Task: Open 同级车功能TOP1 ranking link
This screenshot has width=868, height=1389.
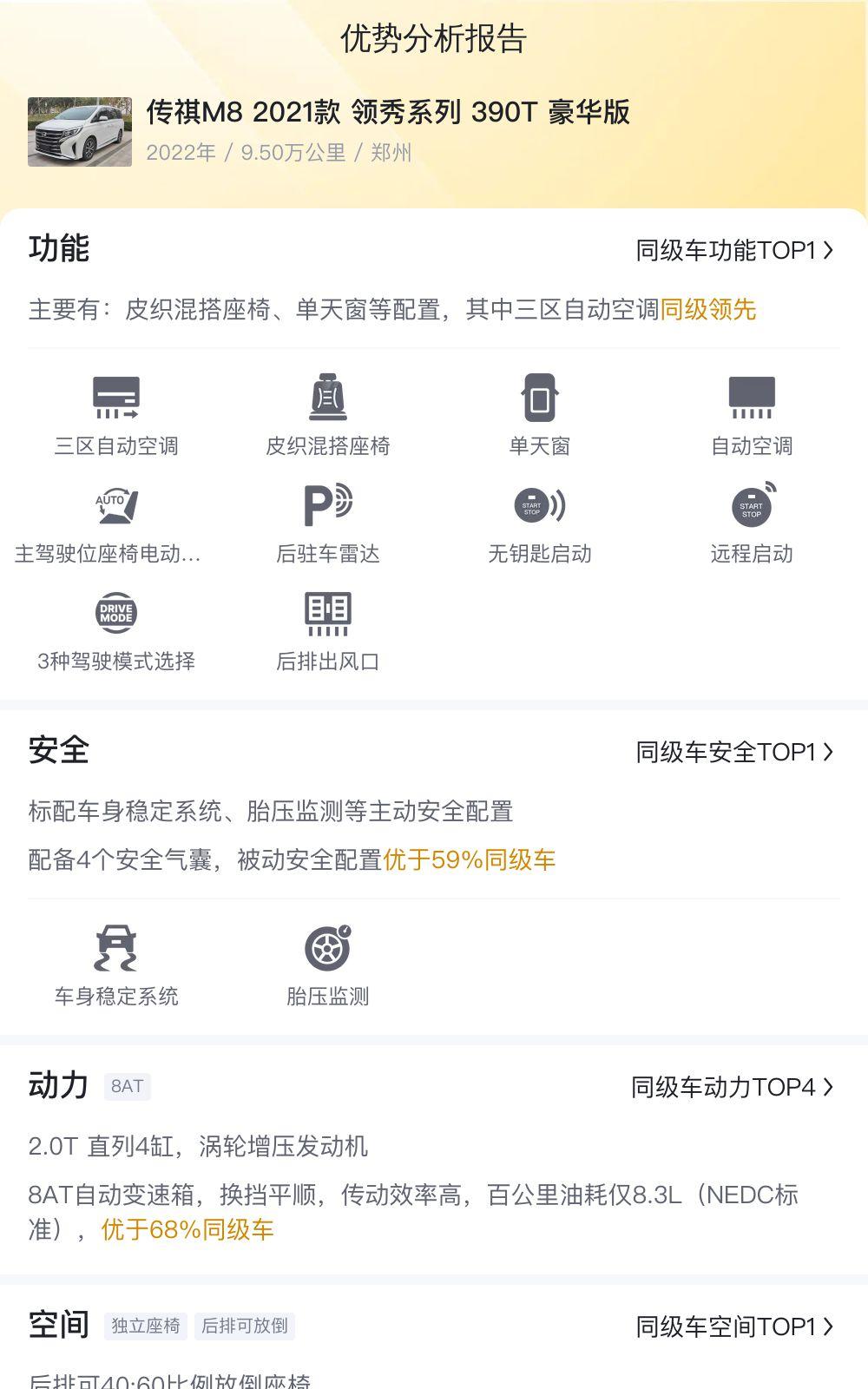Action: tap(734, 250)
